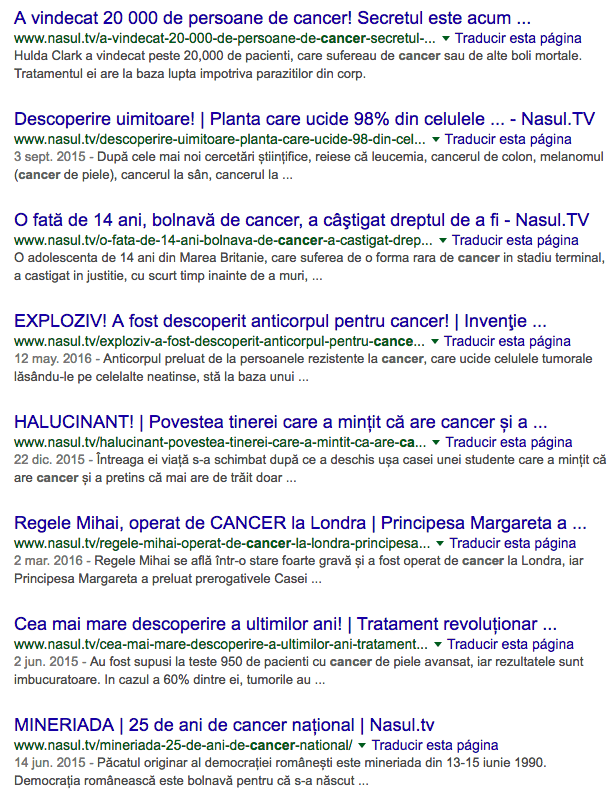Open the 'EXPLOZIV! A fost descoperit anticorpul' result
The height and width of the screenshot is (795, 616).
coord(280,321)
